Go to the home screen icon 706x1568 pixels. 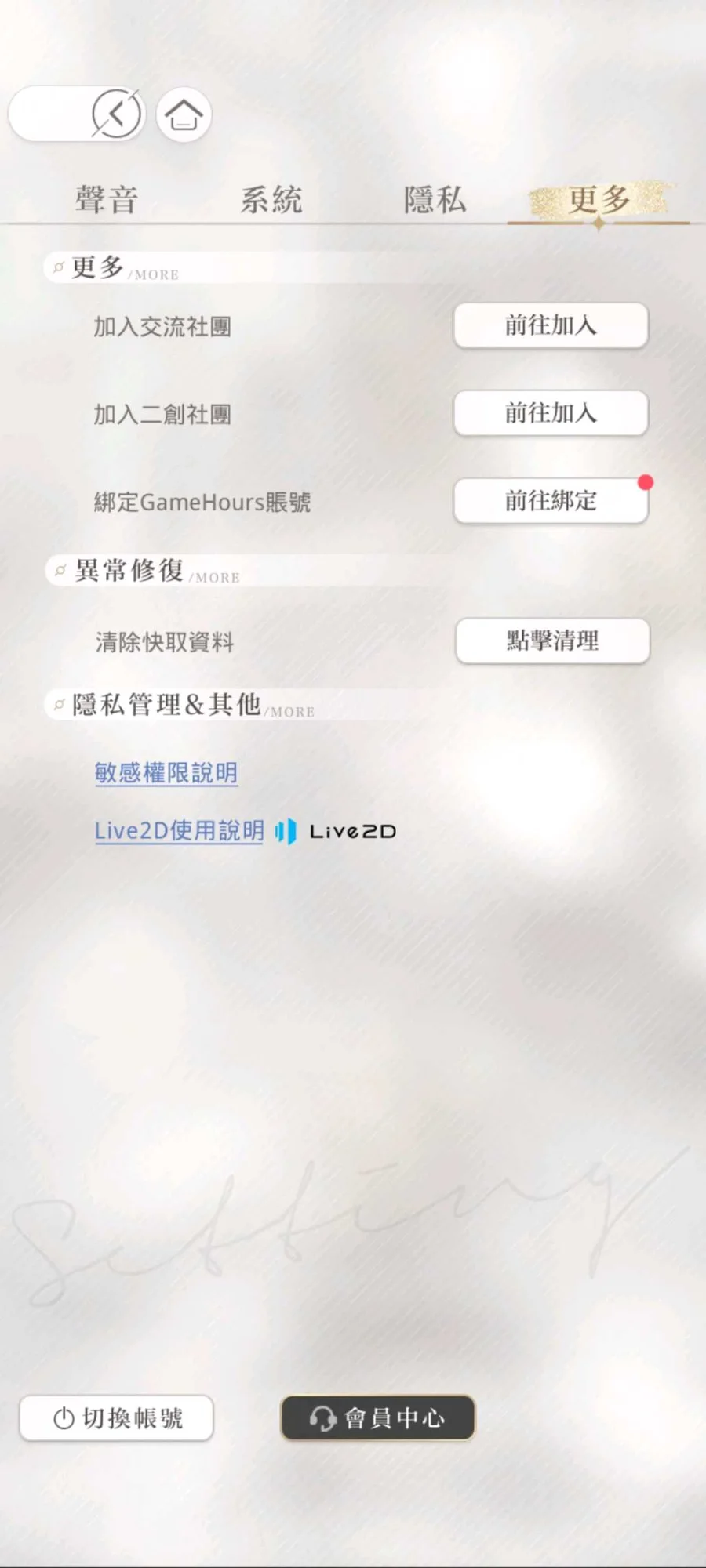(x=184, y=114)
